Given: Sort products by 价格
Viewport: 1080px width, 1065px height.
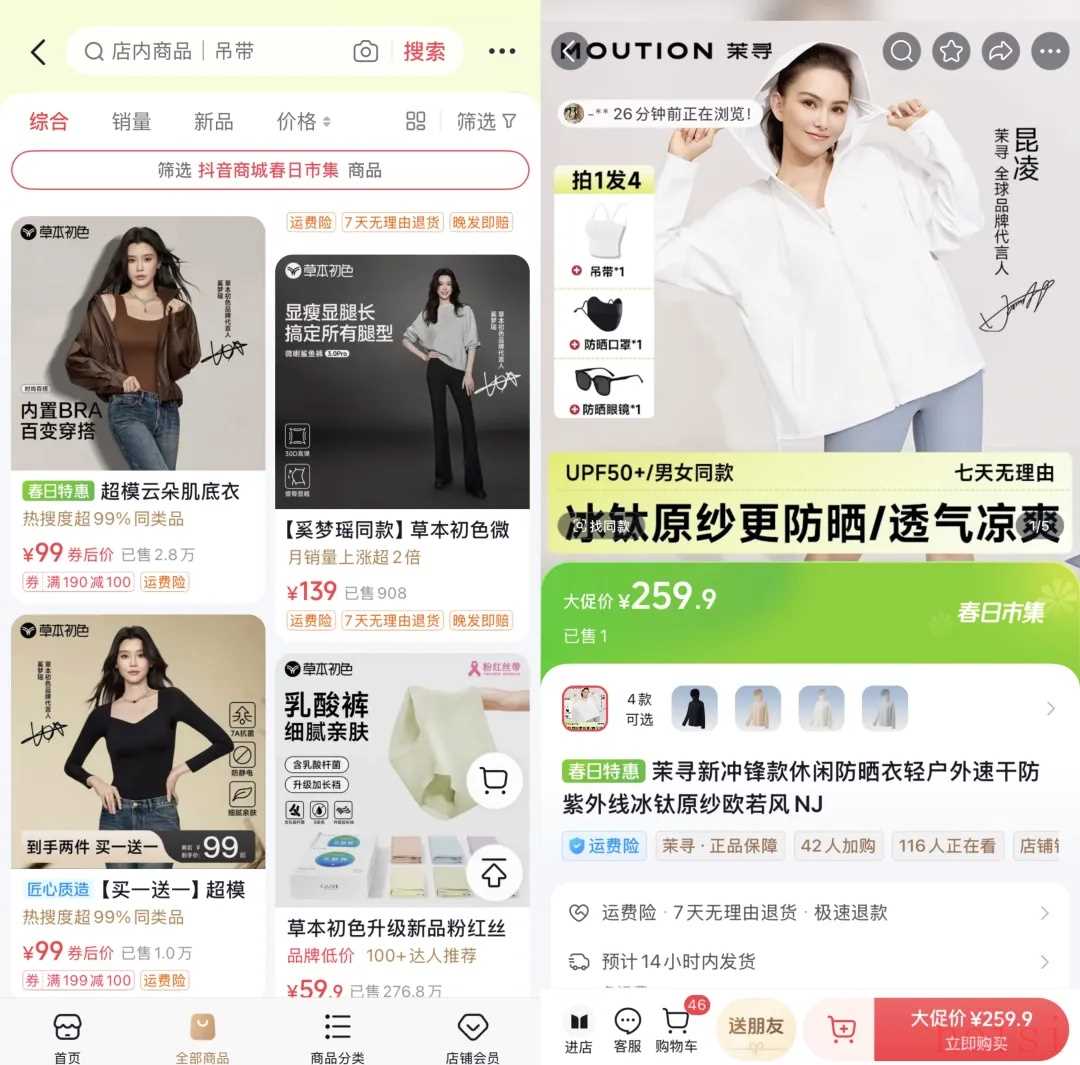Looking at the screenshot, I should tap(303, 122).
